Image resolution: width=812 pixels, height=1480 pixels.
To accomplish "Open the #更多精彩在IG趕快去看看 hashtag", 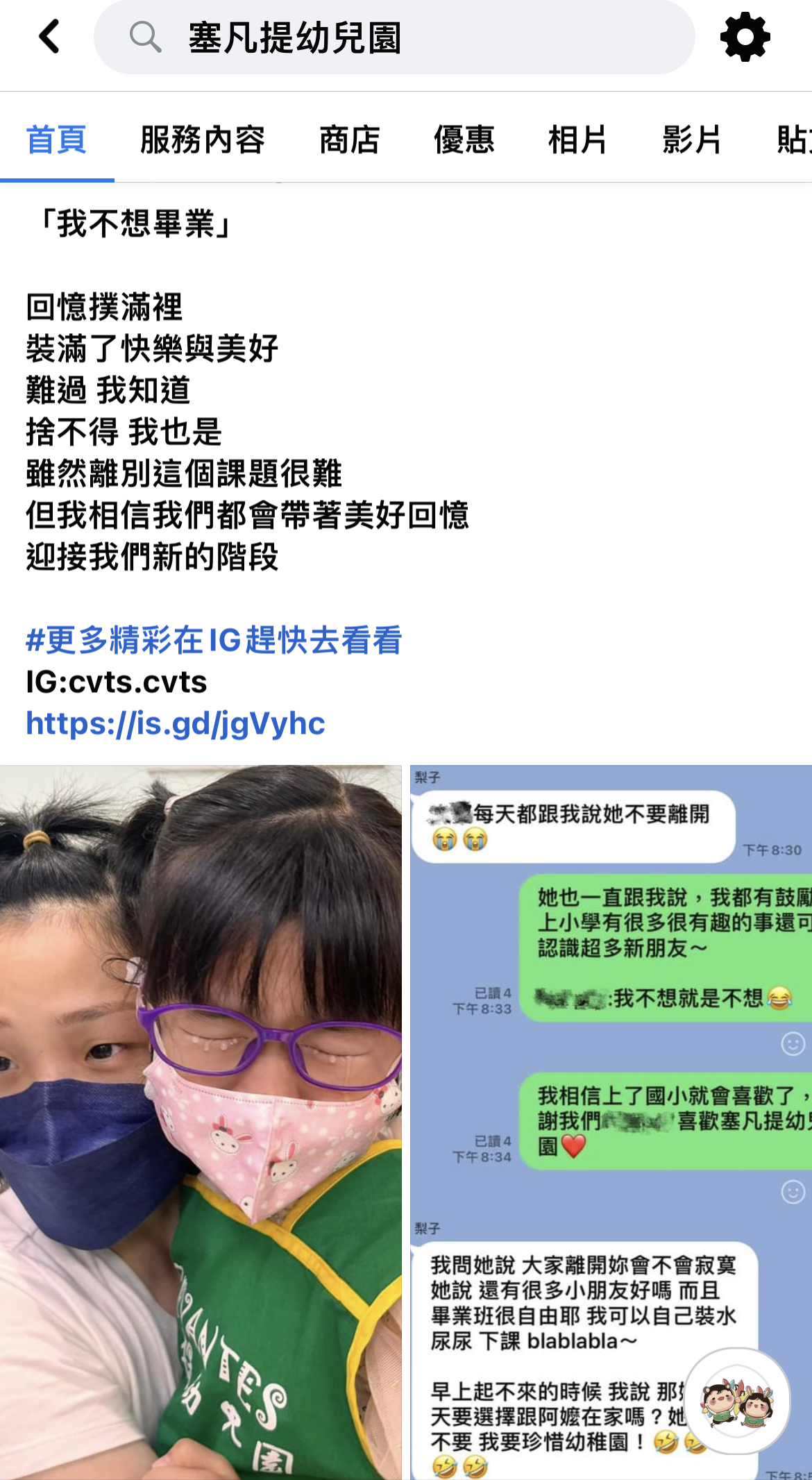I will (x=214, y=640).
